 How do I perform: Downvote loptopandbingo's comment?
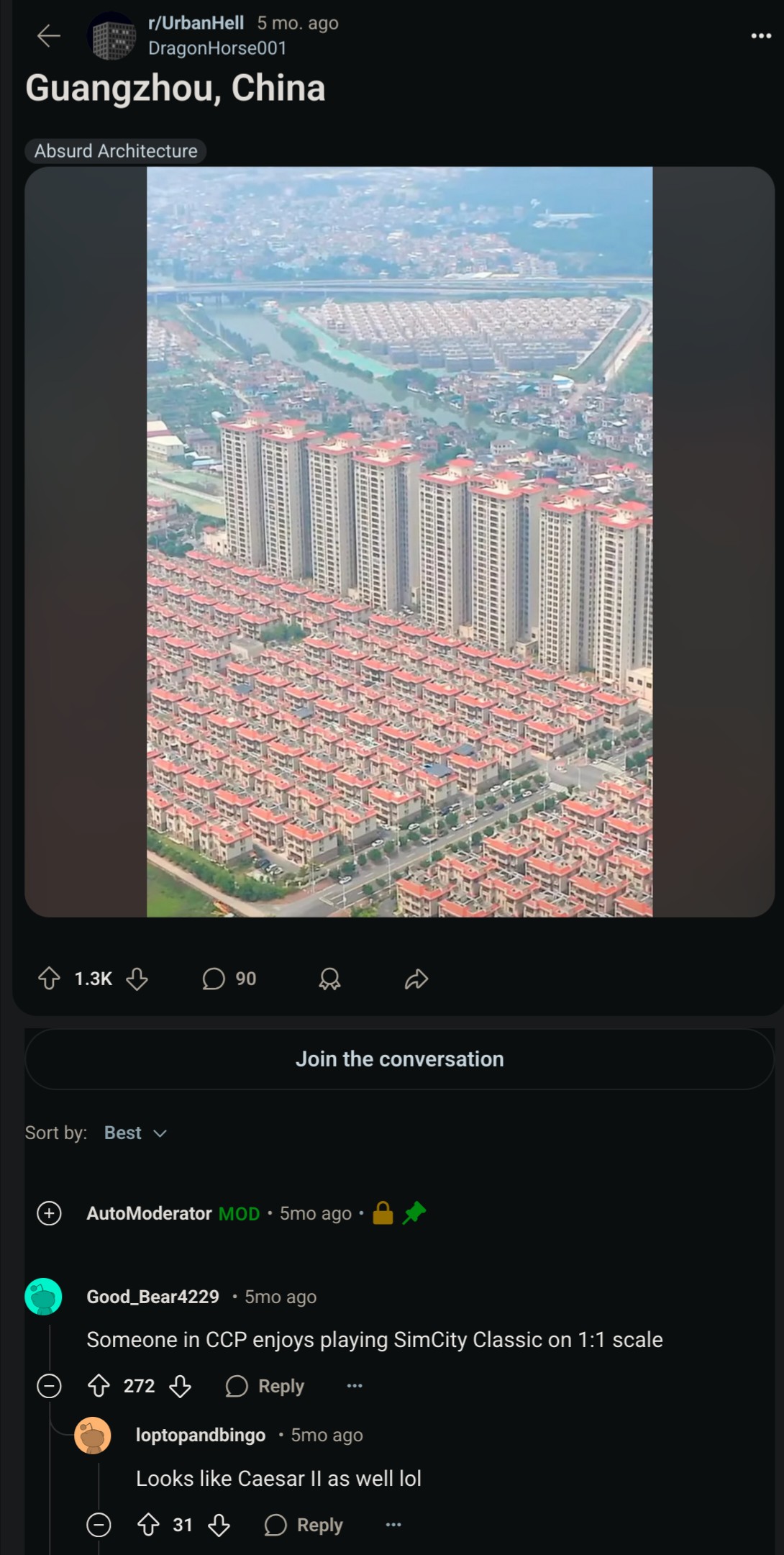219,1525
